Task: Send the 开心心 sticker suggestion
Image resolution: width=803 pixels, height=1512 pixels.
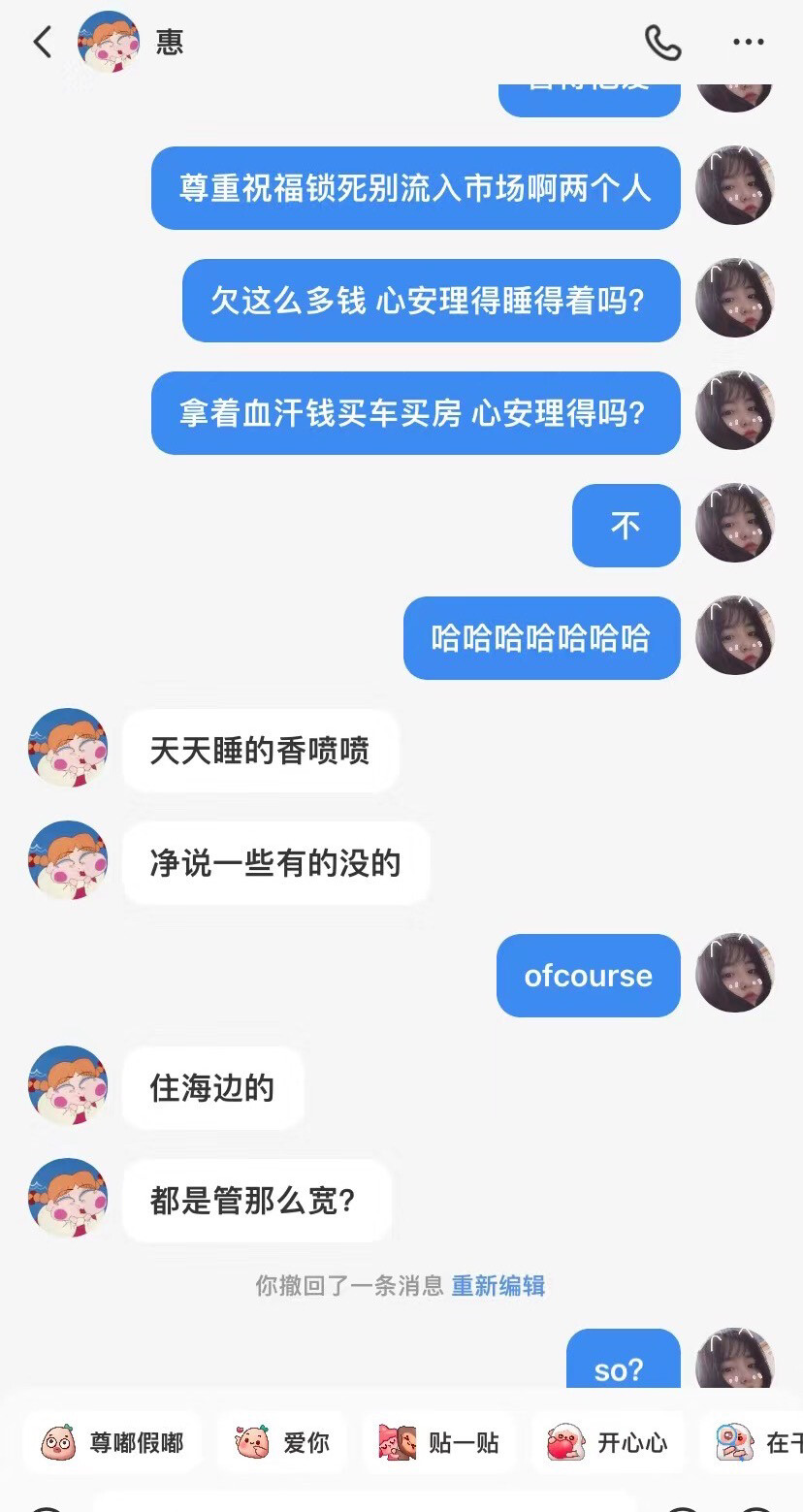Action: (x=608, y=1443)
